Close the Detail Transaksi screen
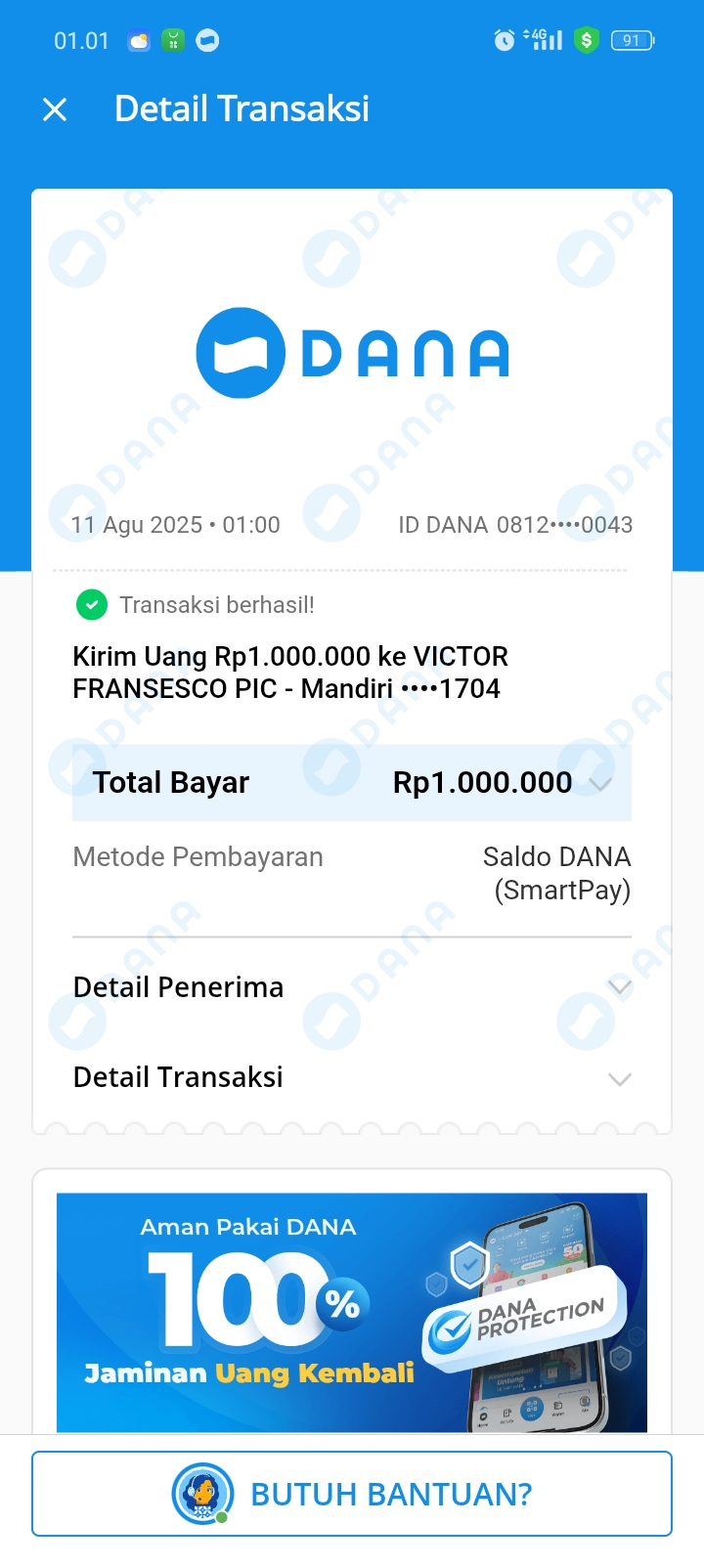This screenshot has width=704, height=1568. pos(56,109)
